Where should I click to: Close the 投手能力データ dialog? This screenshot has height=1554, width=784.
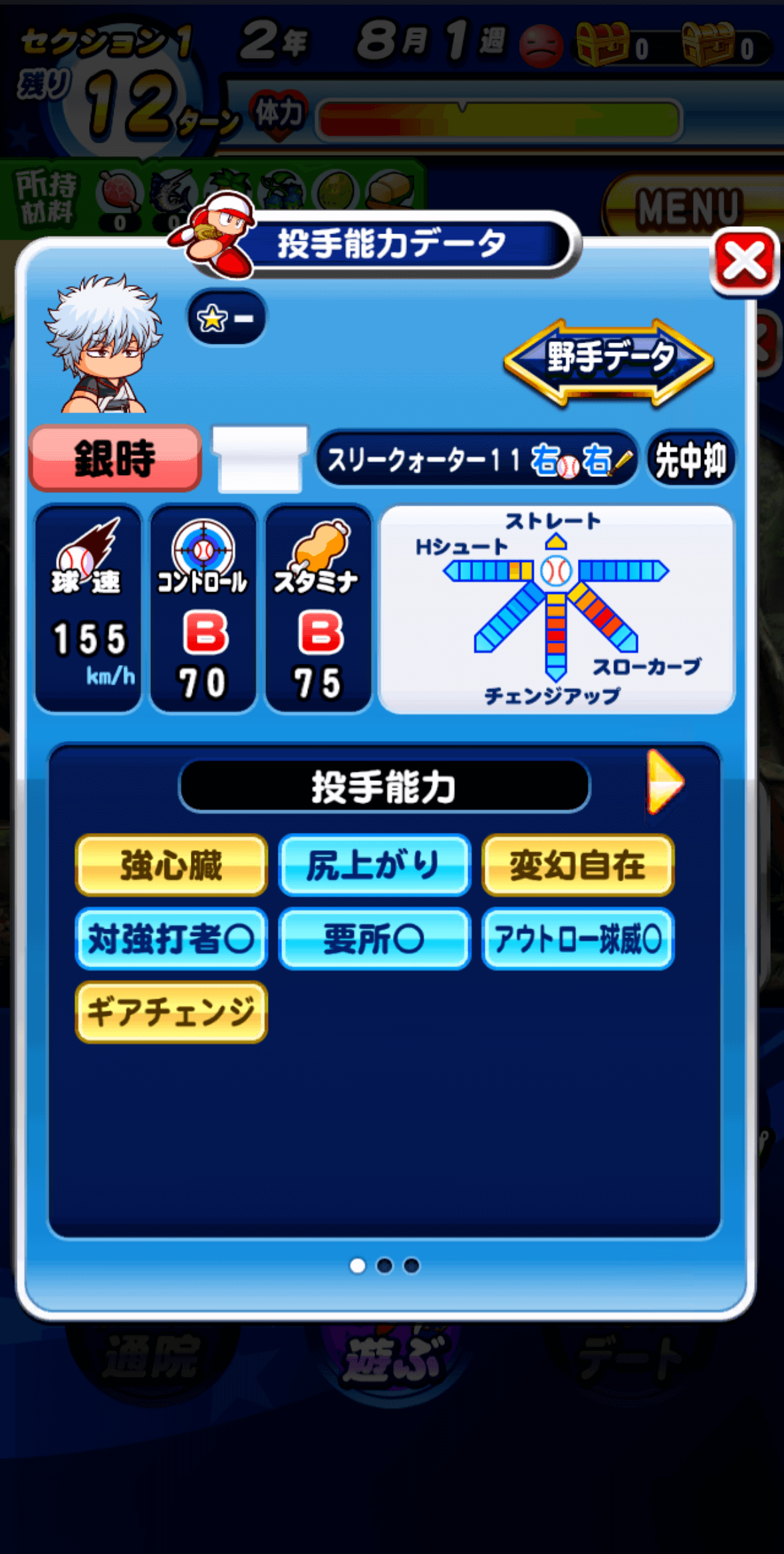(744, 261)
